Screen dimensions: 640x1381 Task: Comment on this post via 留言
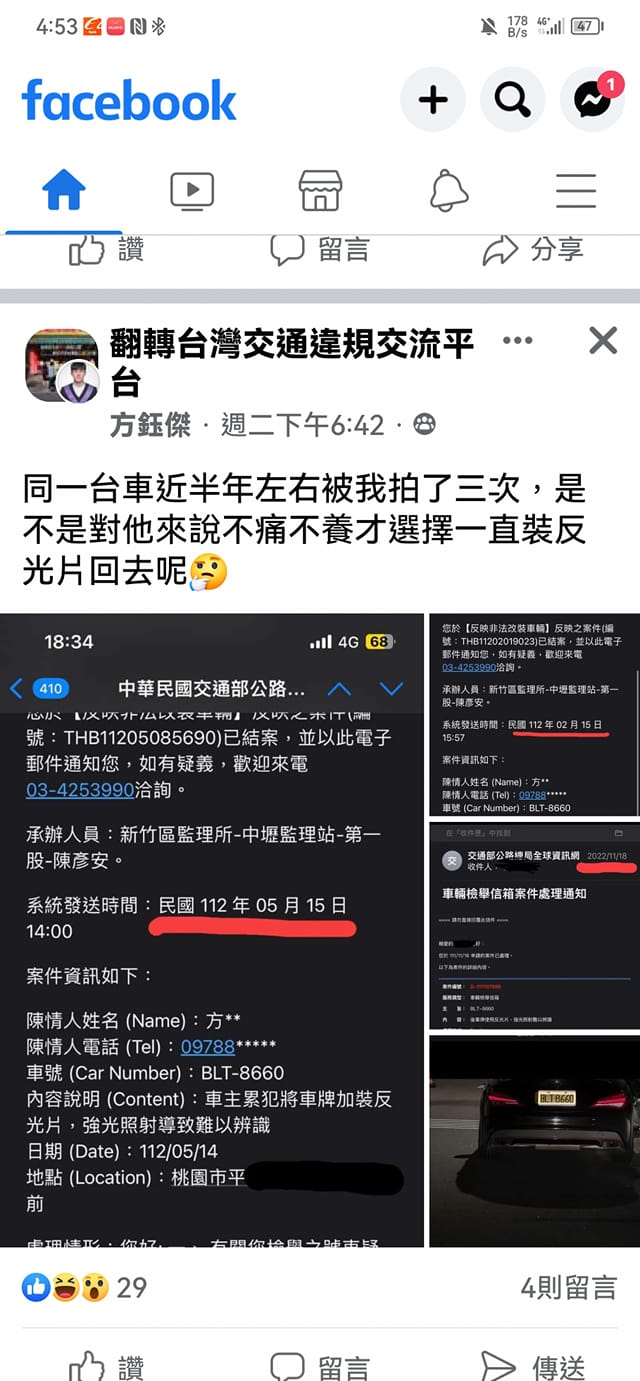320,1364
